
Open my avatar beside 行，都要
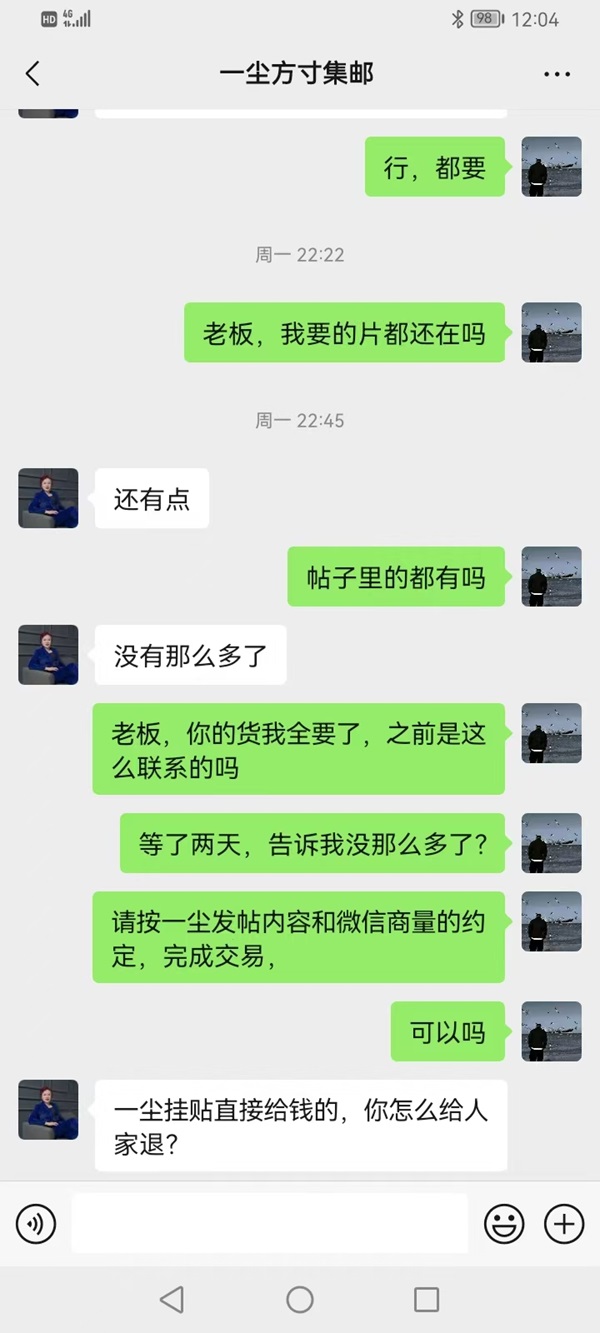coord(552,166)
